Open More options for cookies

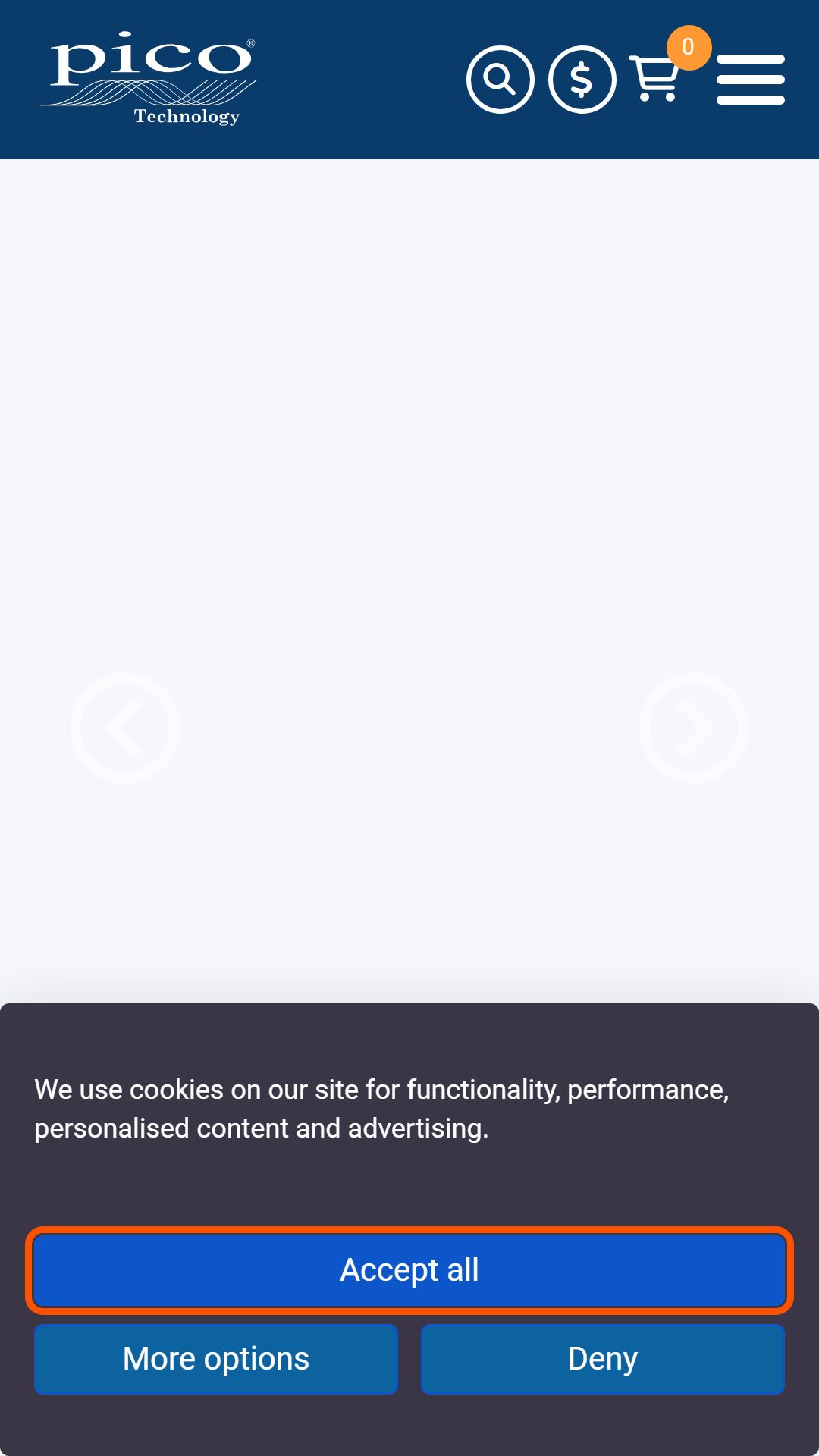point(216,1359)
